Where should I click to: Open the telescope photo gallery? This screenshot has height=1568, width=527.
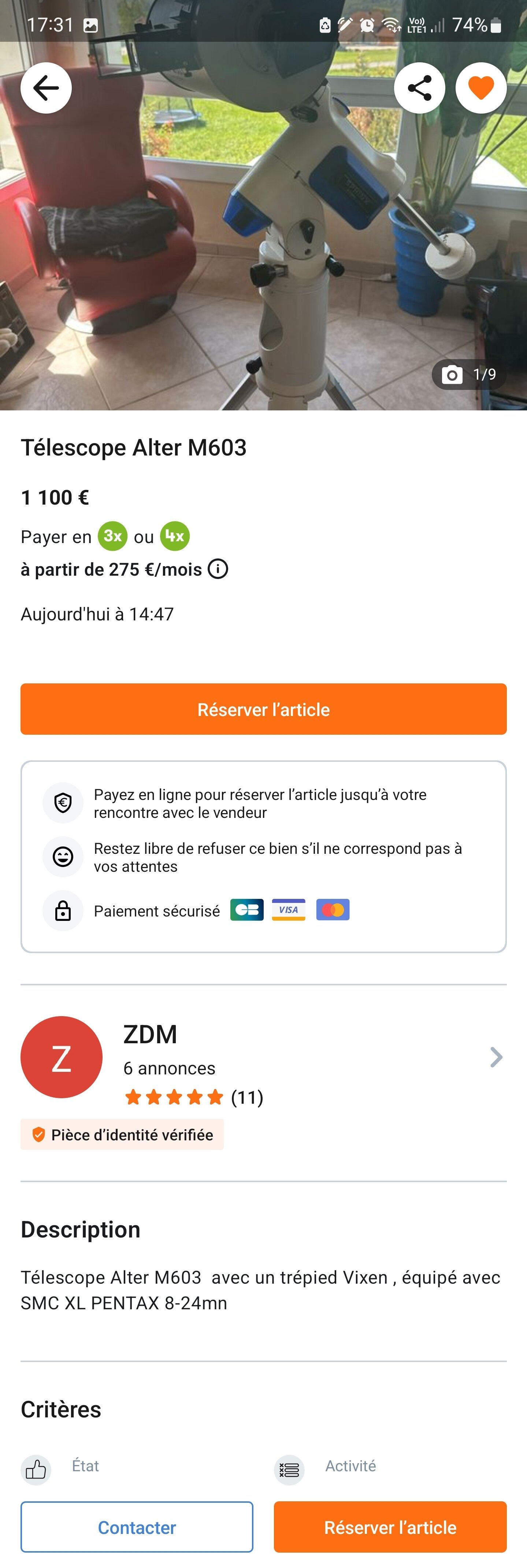pyautogui.click(x=263, y=243)
